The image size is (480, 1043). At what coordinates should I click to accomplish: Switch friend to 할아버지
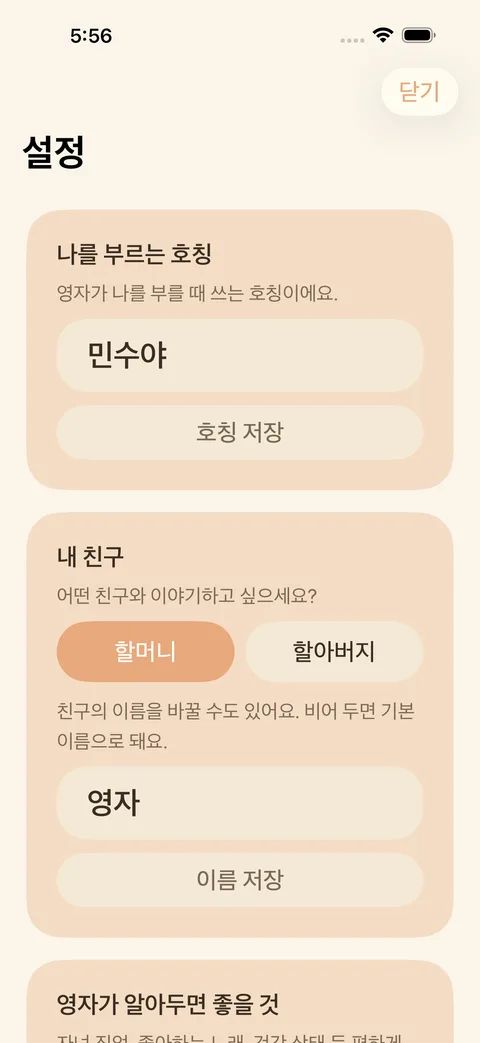point(334,652)
